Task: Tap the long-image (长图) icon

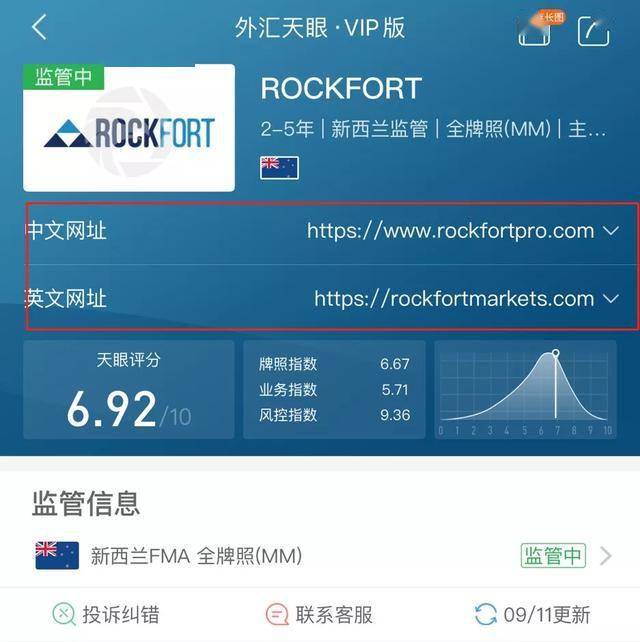Action: 535,29
